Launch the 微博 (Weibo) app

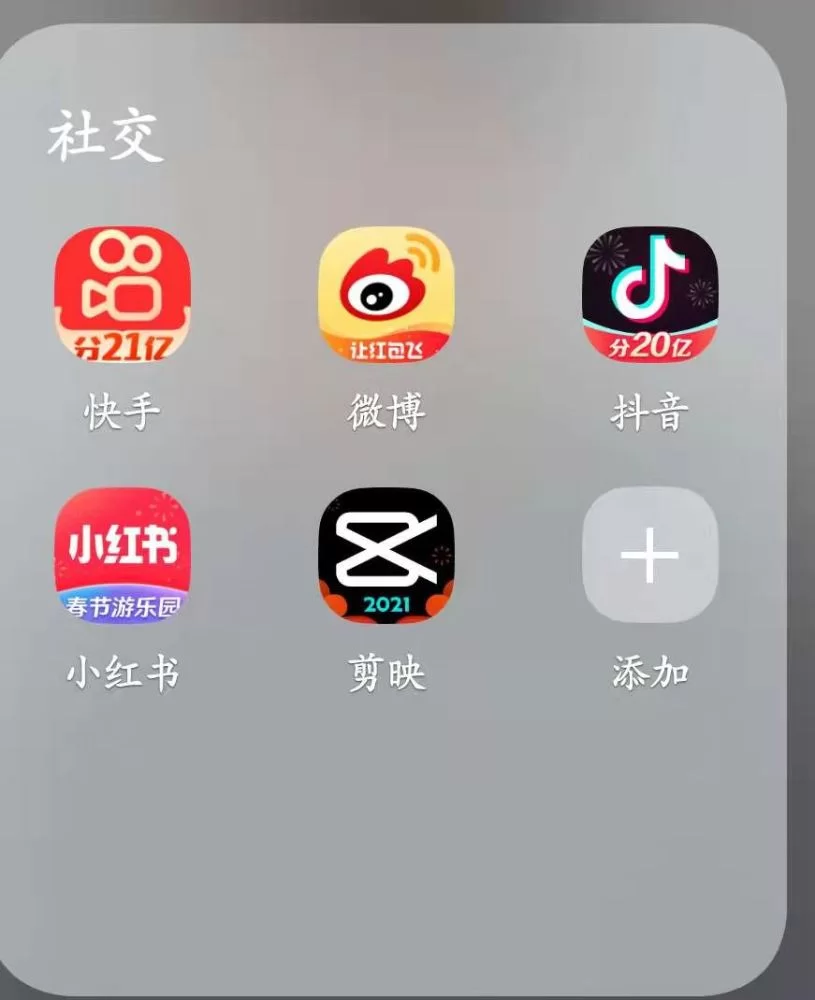click(386, 294)
